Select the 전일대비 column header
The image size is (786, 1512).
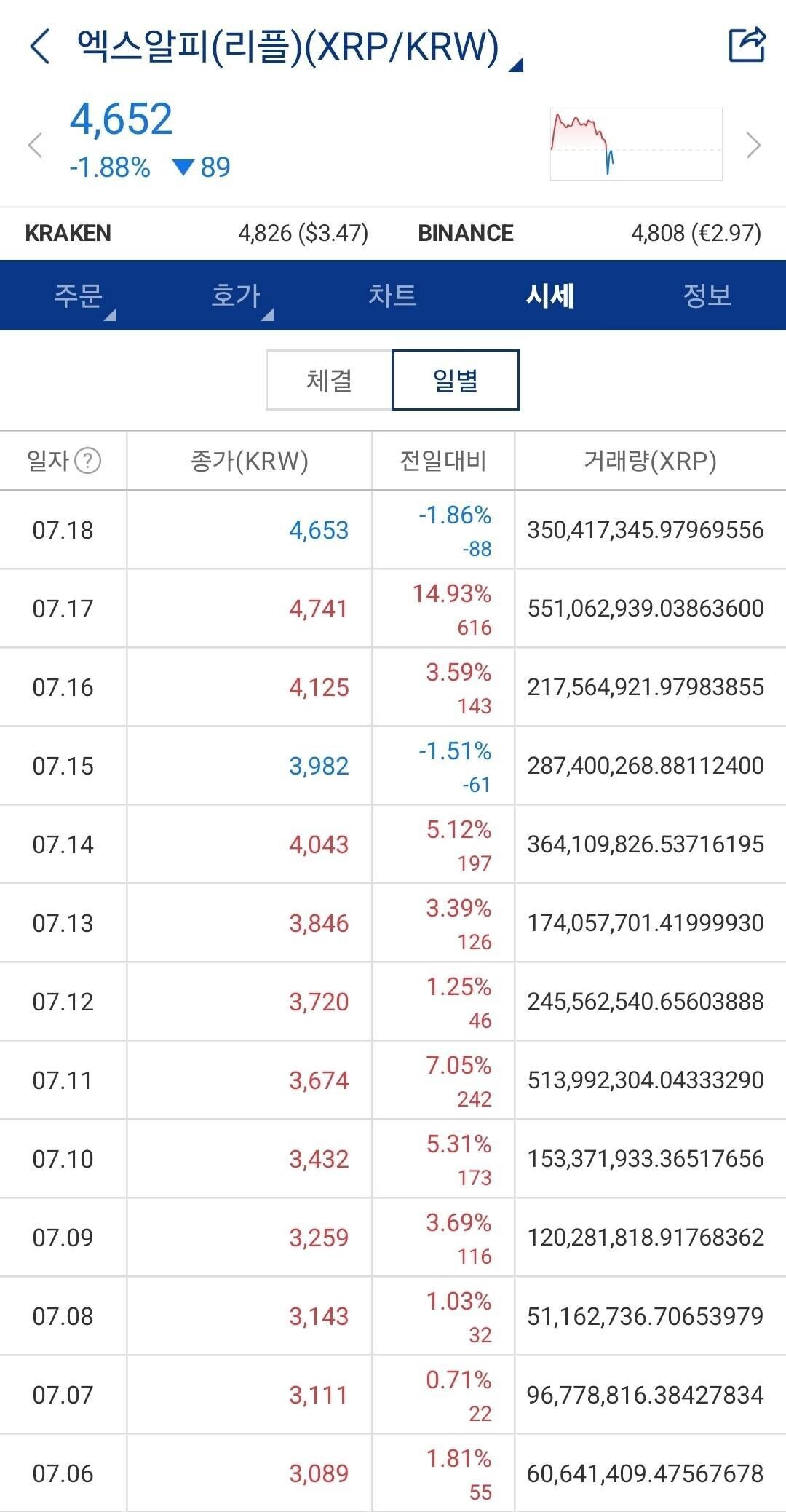pyautogui.click(x=444, y=461)
